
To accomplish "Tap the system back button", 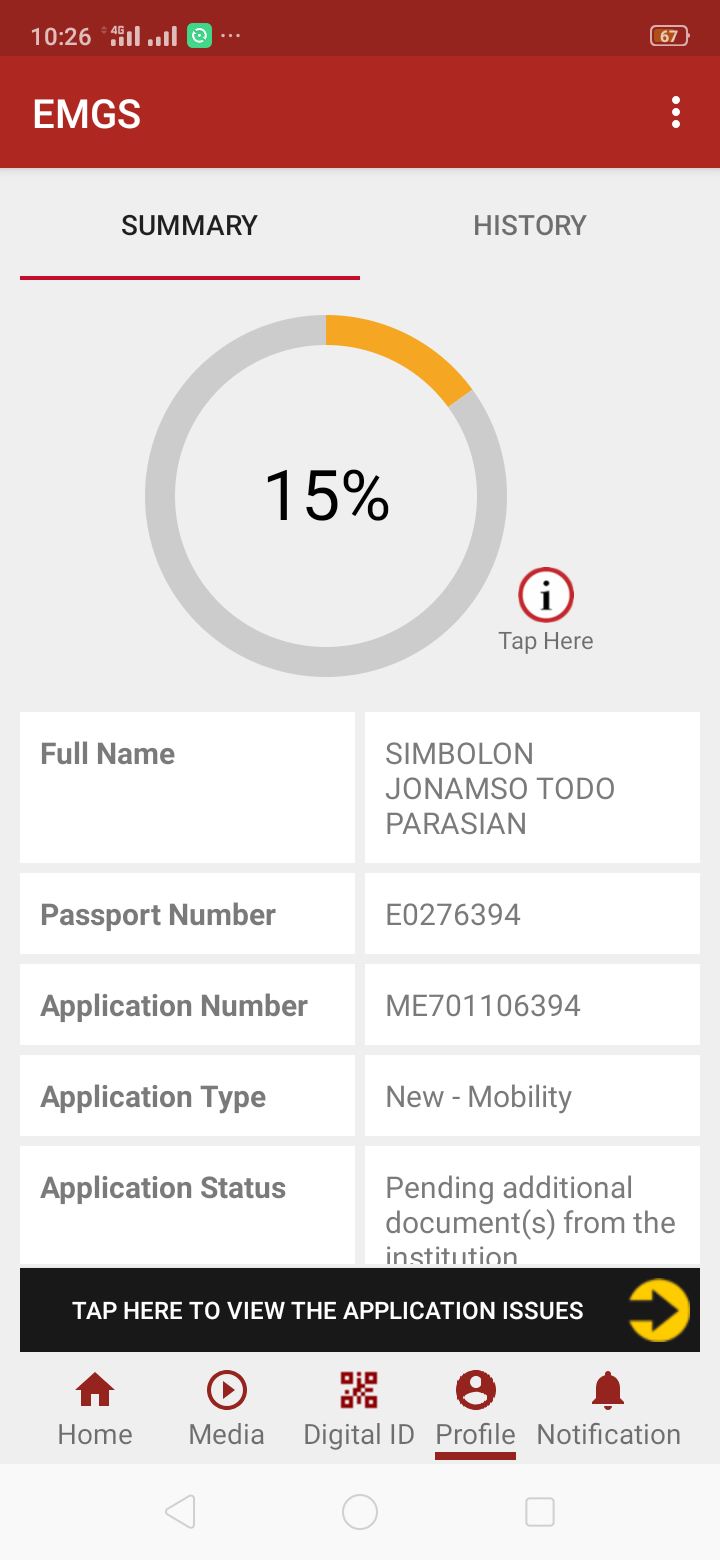I will [180, 1512].
